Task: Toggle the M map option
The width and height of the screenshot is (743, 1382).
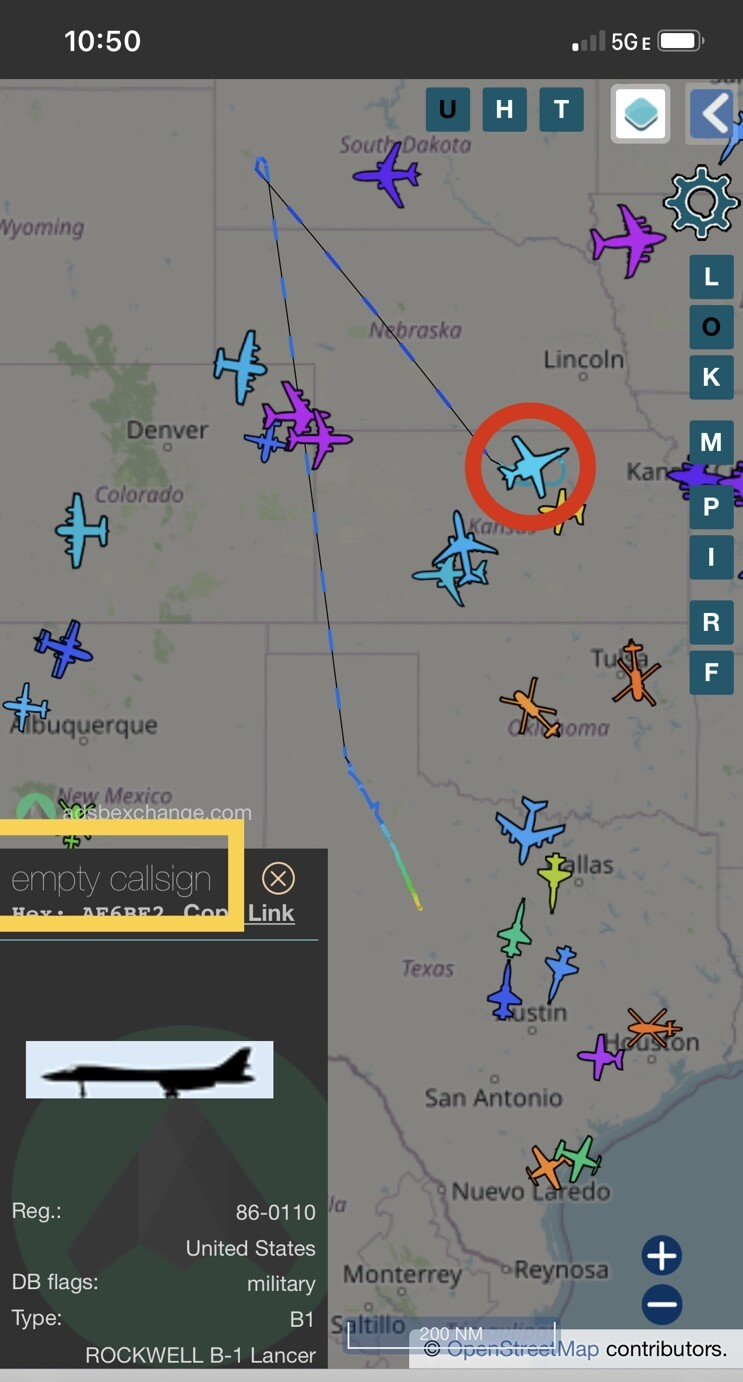Action: (x=711, y=442)
